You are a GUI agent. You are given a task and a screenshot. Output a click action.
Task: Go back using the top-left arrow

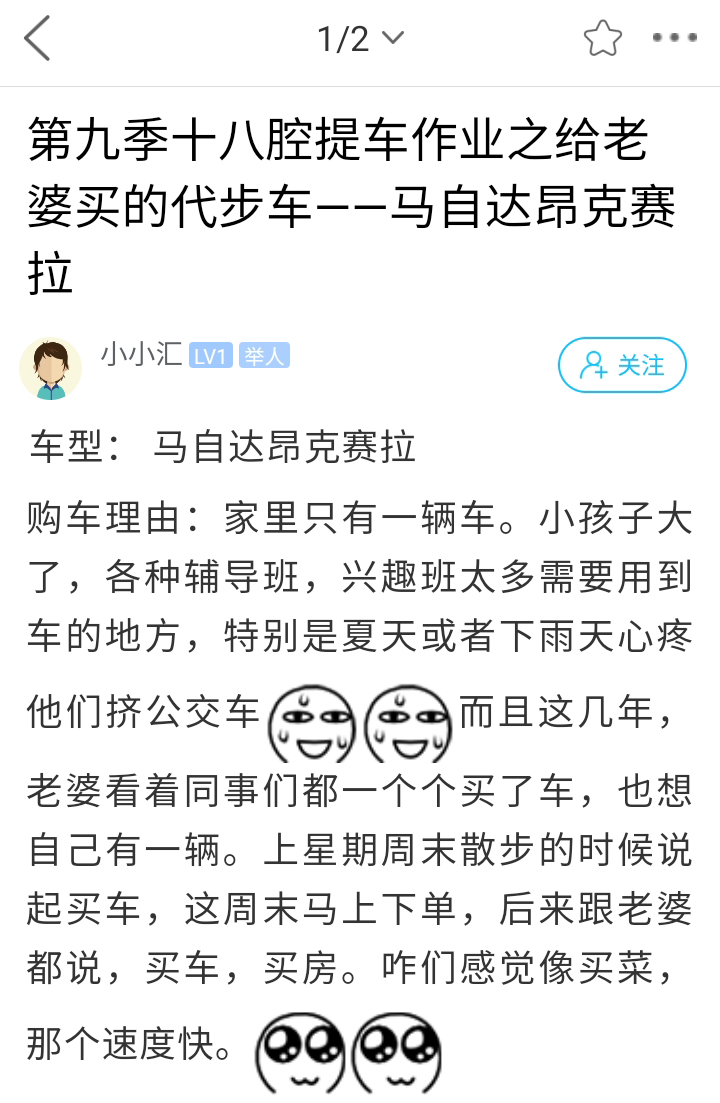(x=37, y=40)
